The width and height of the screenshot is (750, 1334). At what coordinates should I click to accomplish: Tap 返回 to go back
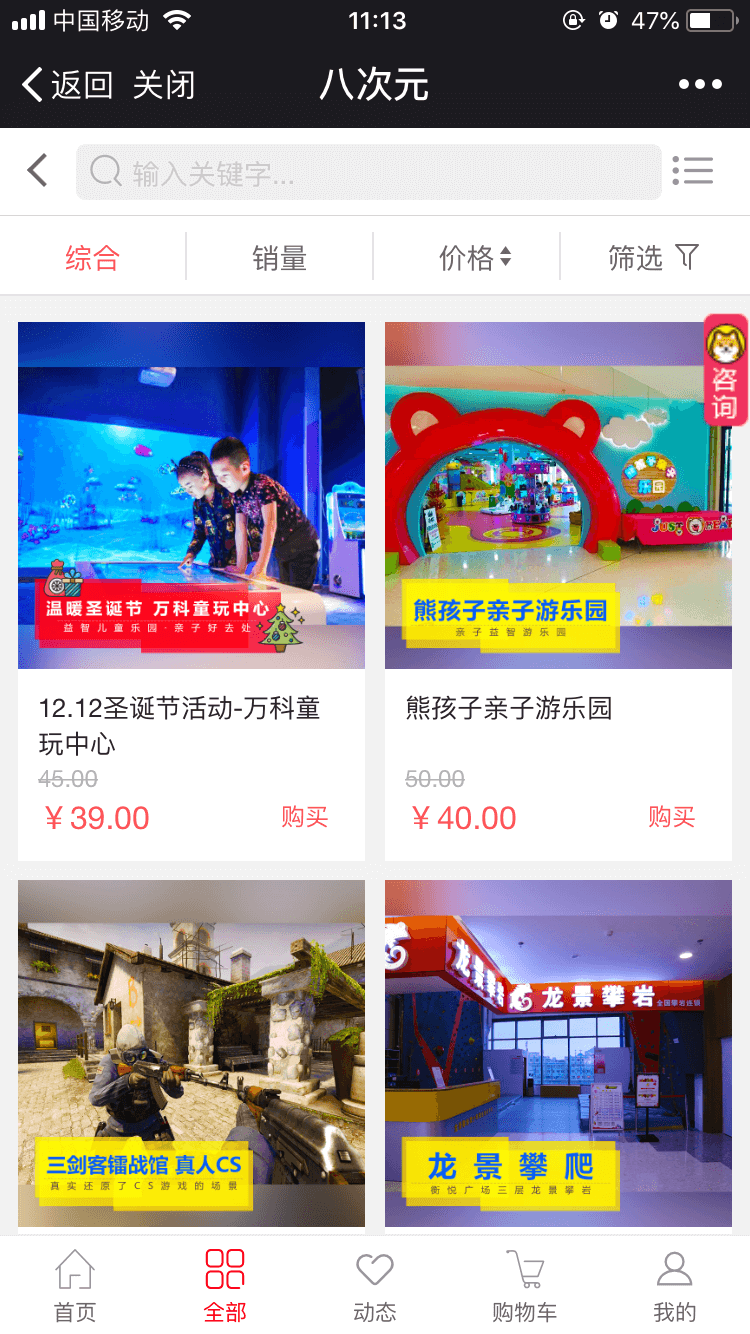click(x=67, y=85)
